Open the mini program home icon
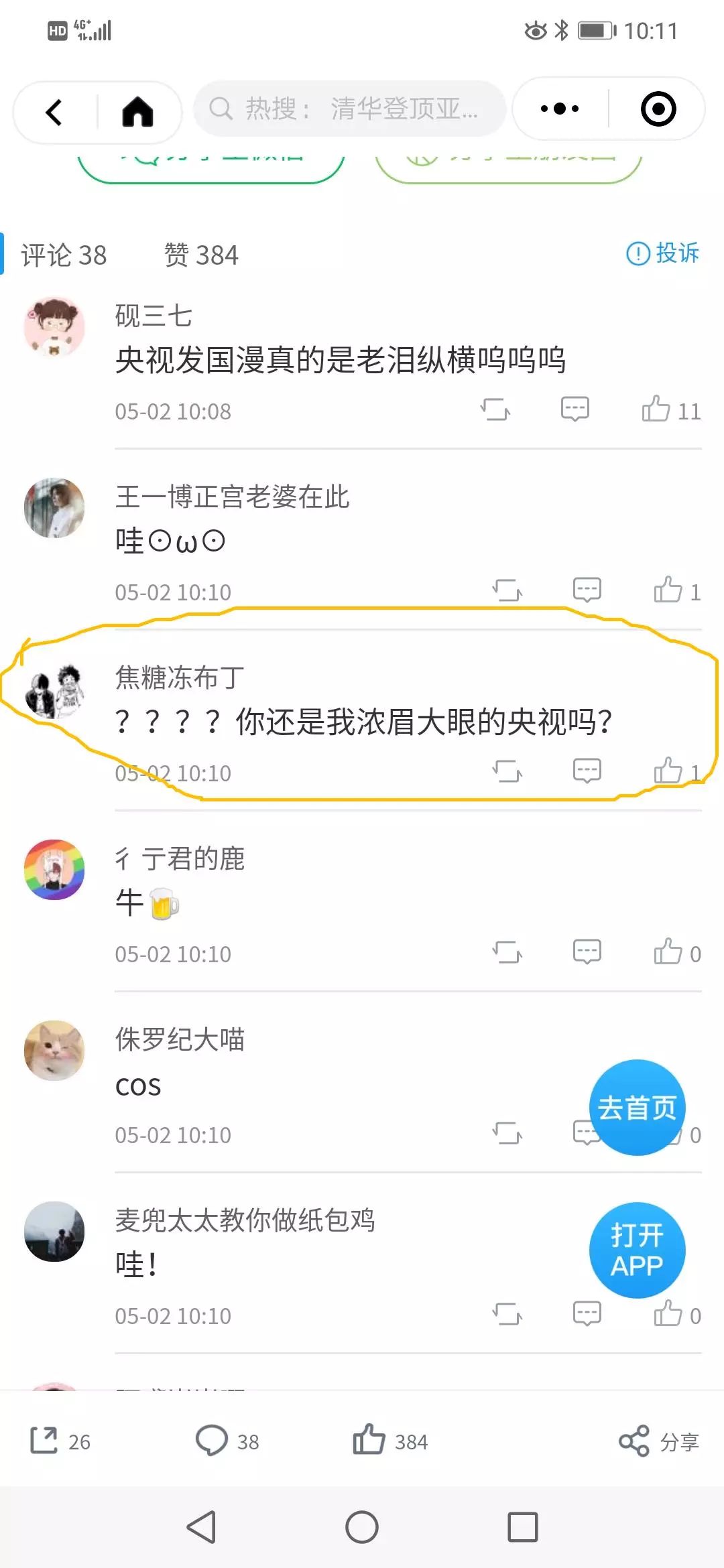 [138, 112]
